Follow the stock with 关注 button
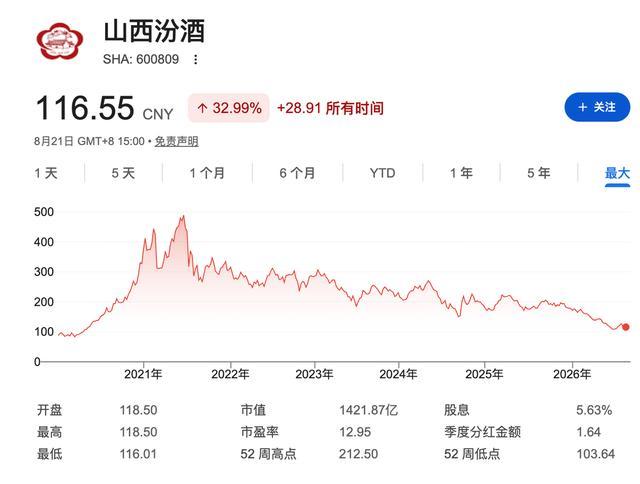The height and width of the screenshot is (484, 640). pos(597,107)
